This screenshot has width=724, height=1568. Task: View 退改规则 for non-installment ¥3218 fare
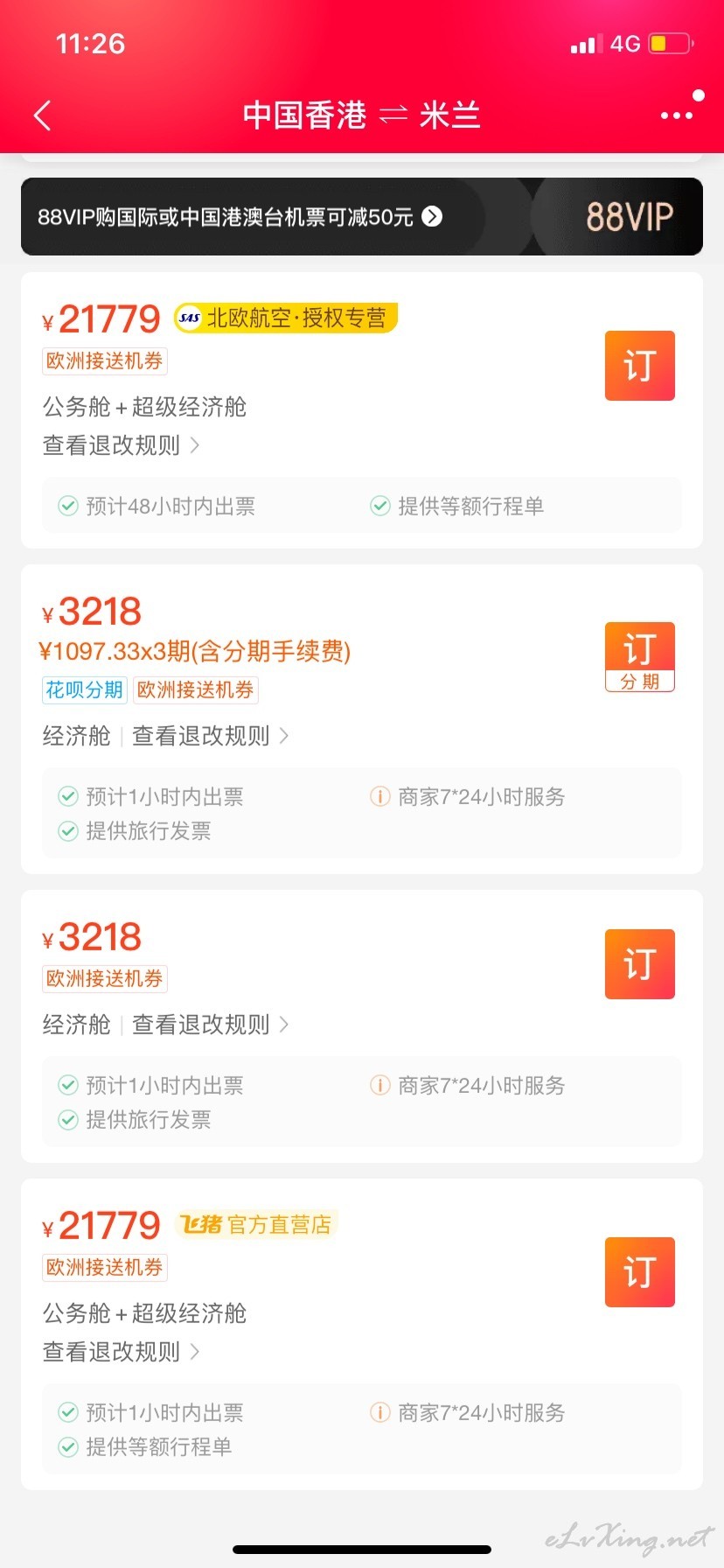(210, 1025)
